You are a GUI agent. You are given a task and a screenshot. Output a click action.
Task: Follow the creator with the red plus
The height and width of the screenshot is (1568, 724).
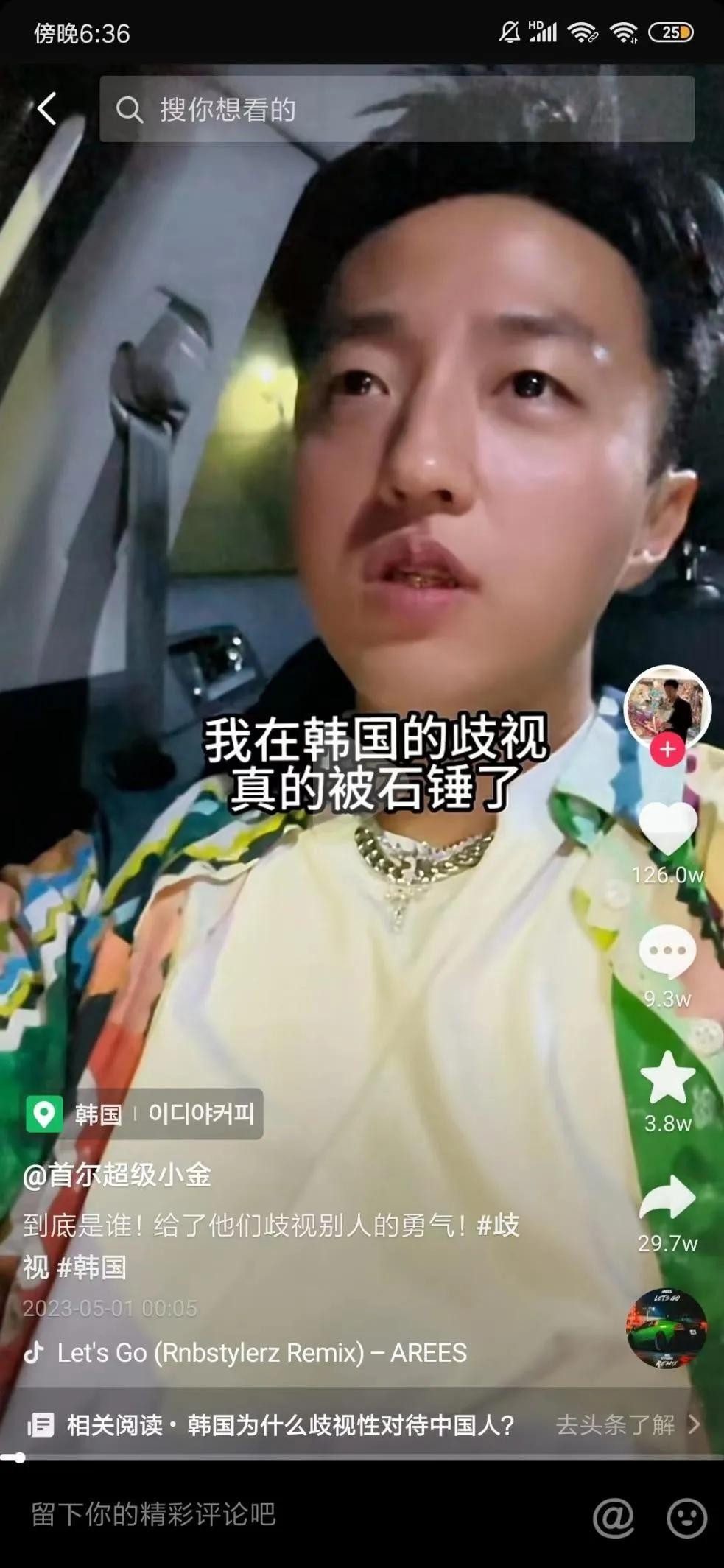point(667,750)
